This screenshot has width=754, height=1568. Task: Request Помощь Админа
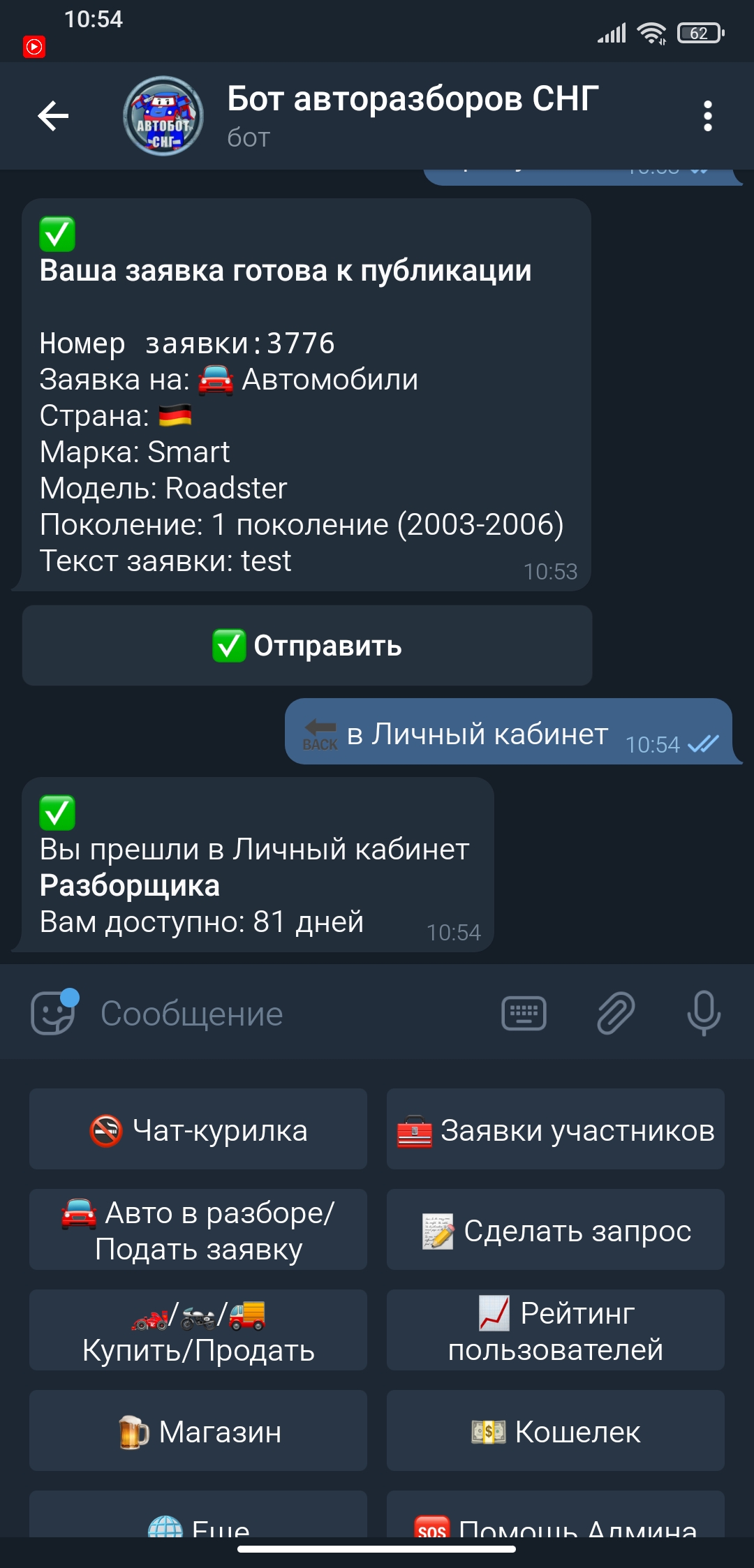[556, 1521]
